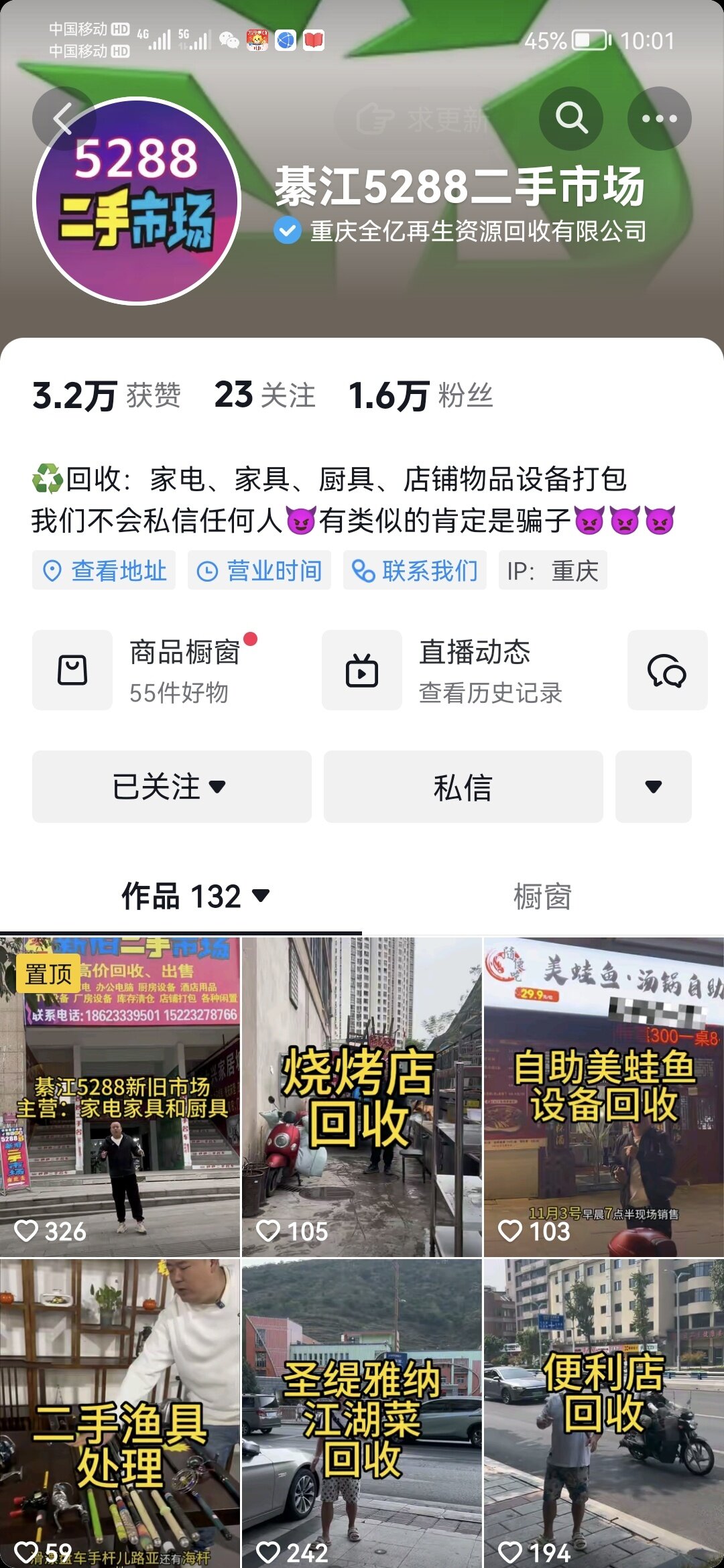The image size is (724, 1568).
Task: Expand the arrow button beside 私信
Action: [653, 787]
